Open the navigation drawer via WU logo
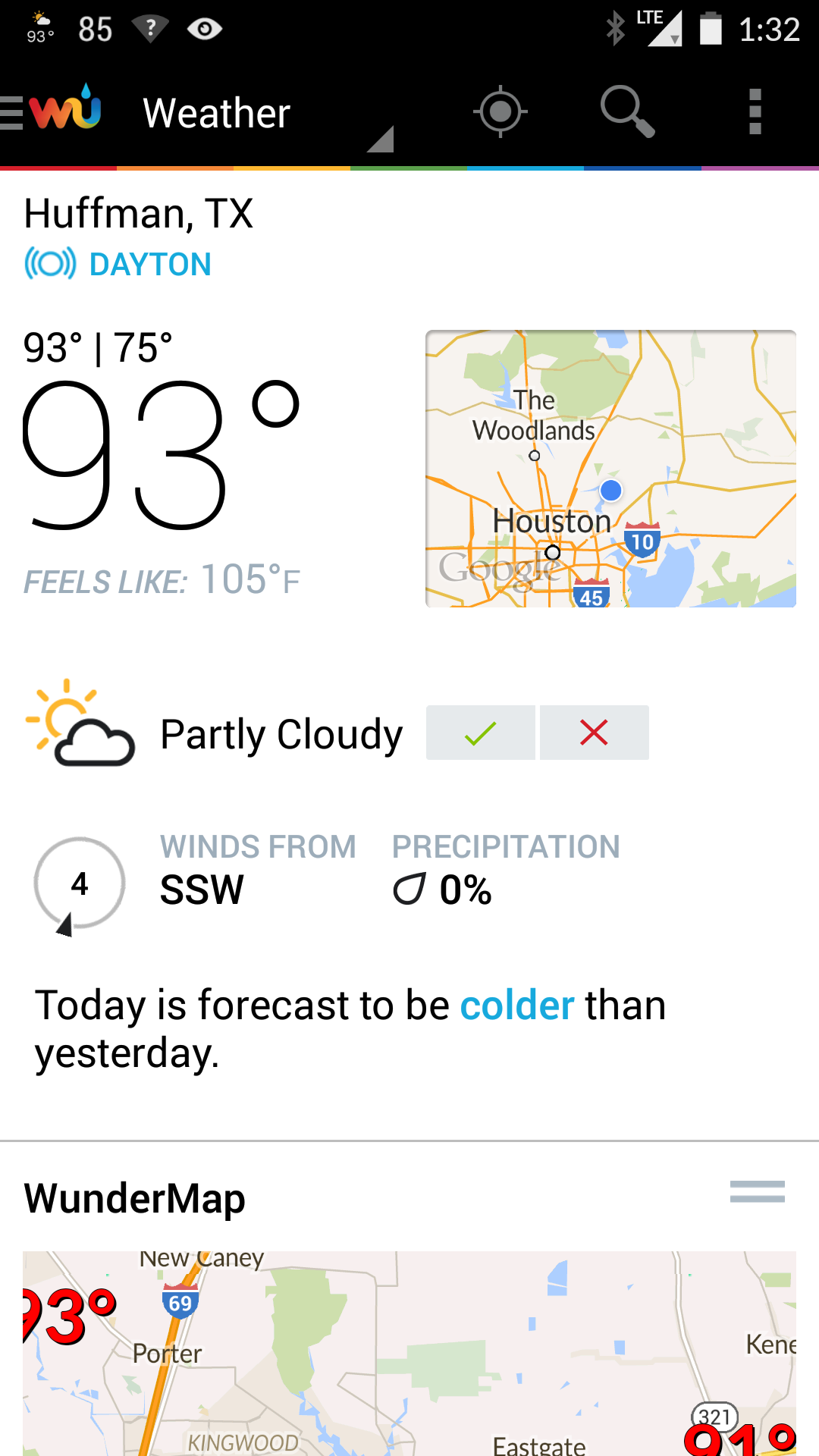Viewport: 819px width, 1456px height. click(52, 112)
